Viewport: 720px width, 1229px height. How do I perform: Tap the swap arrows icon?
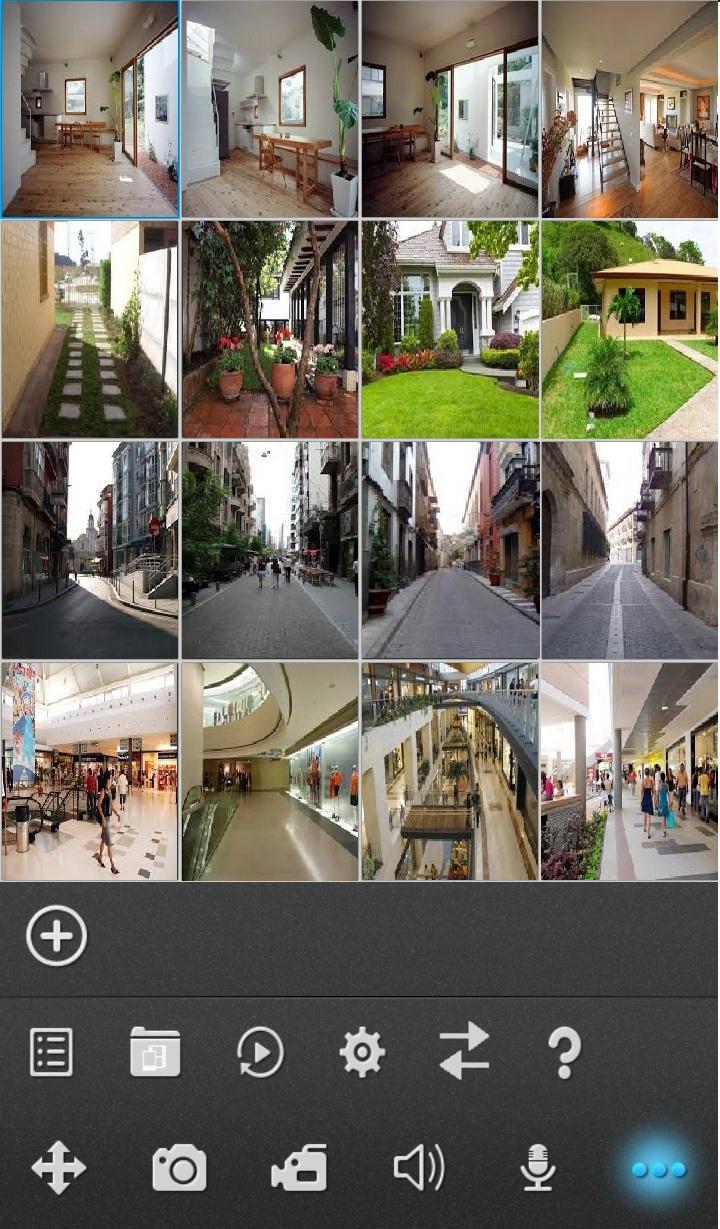coord(464,1051)
